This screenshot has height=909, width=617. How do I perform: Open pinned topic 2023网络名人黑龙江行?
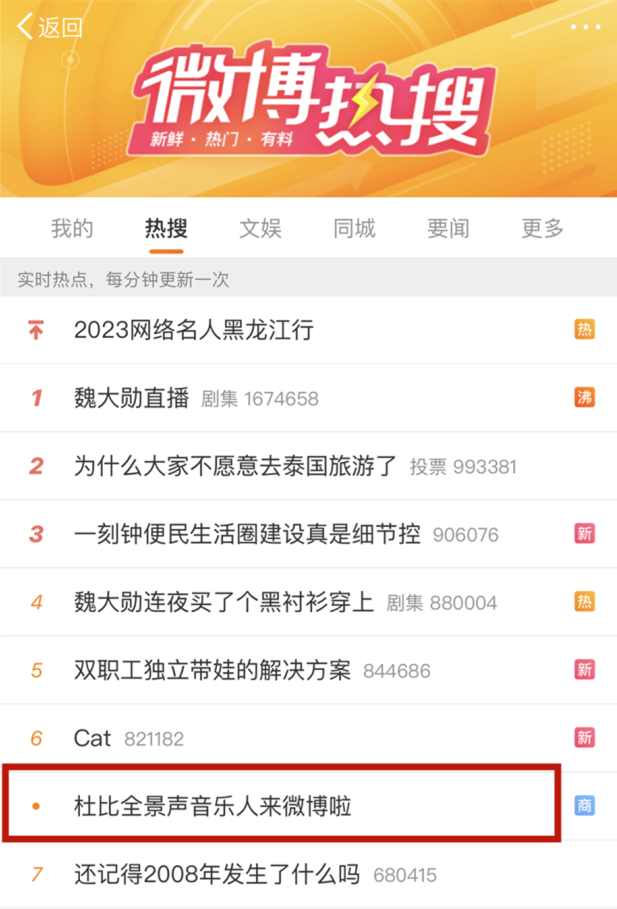click(x=194, y=330)
